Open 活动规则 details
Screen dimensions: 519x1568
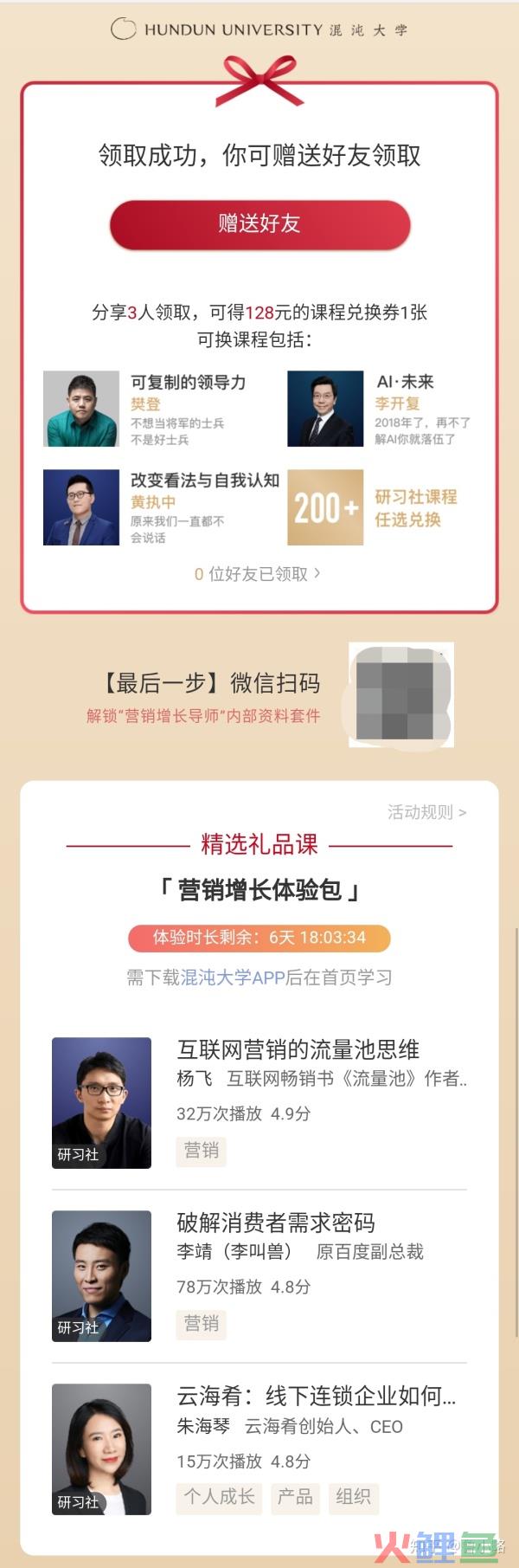426,812
